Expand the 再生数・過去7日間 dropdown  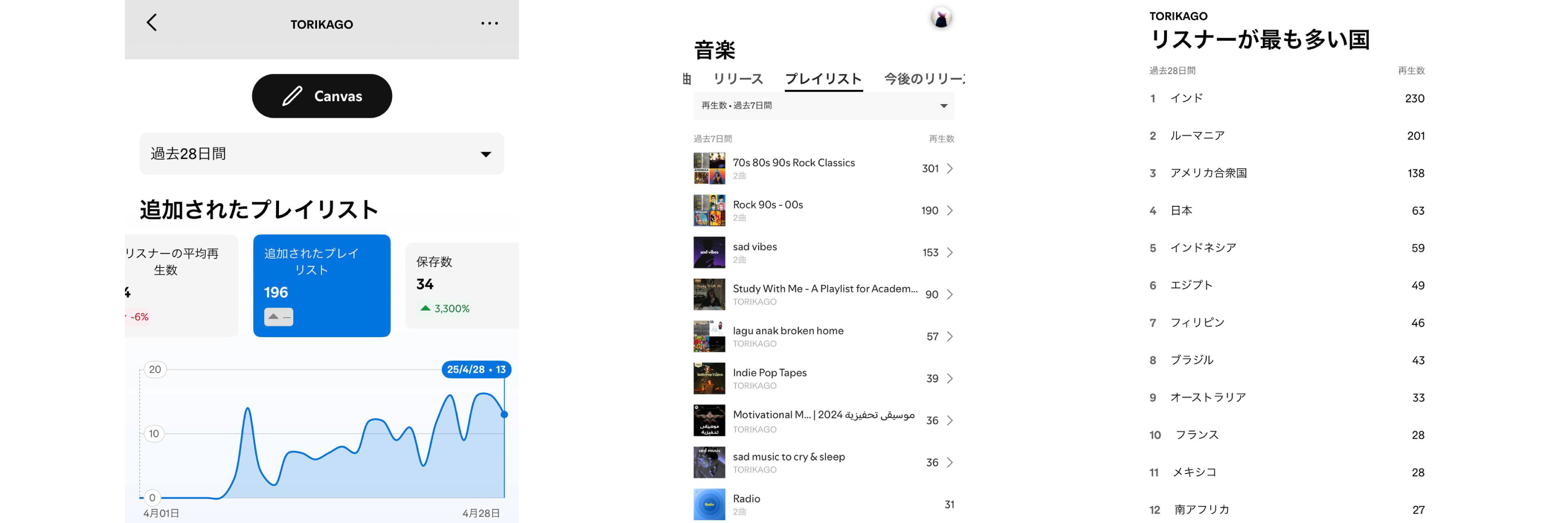click(x=823, y=106)
